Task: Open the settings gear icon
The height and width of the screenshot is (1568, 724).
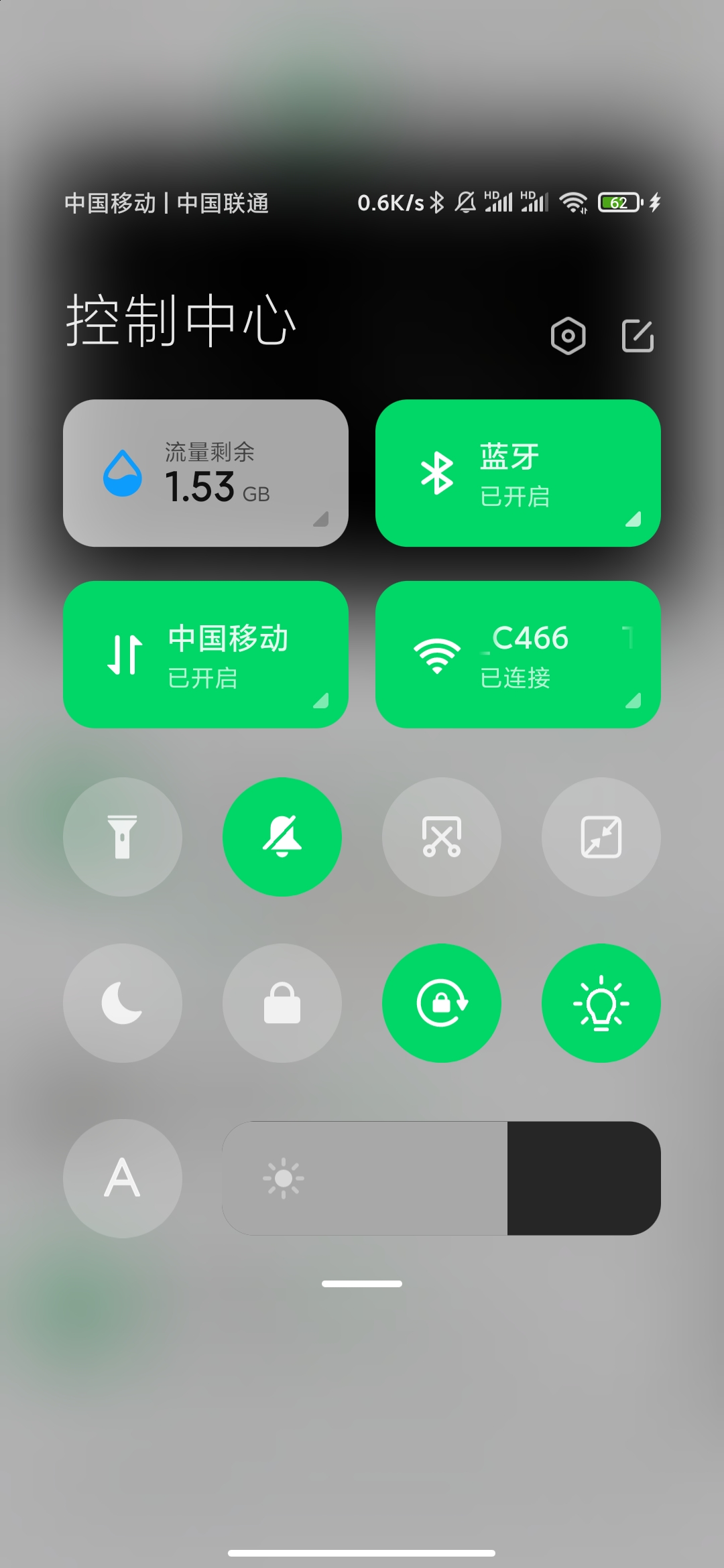Action: (568, 336)
